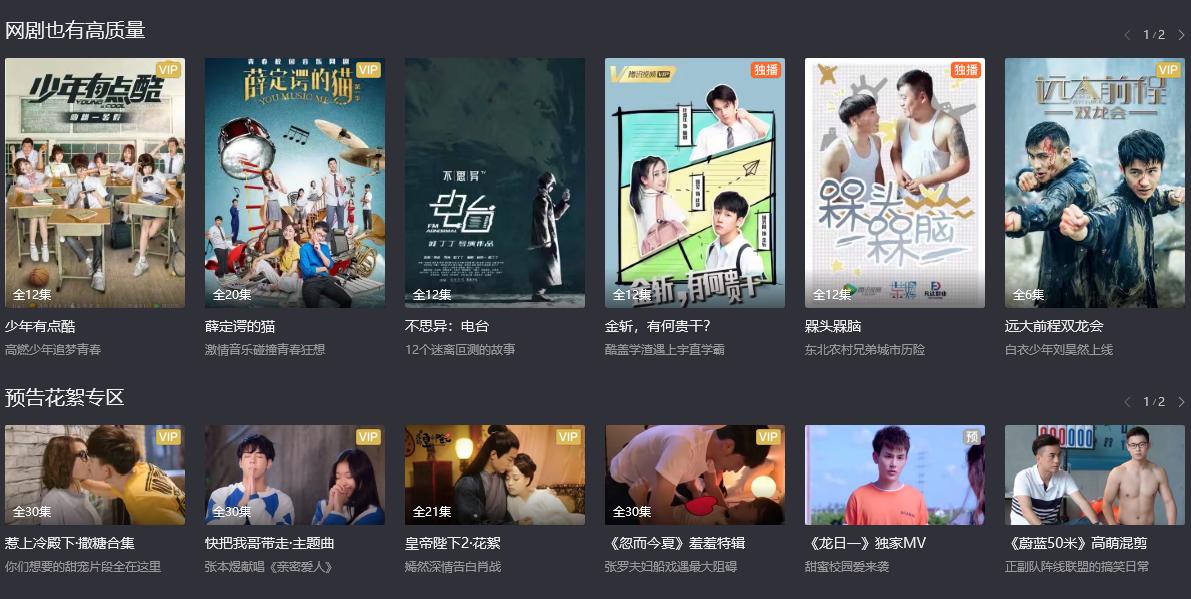Show previous page of 预告花絮专区
The image size is (1191, 599).
click(x=1128, y=402)
